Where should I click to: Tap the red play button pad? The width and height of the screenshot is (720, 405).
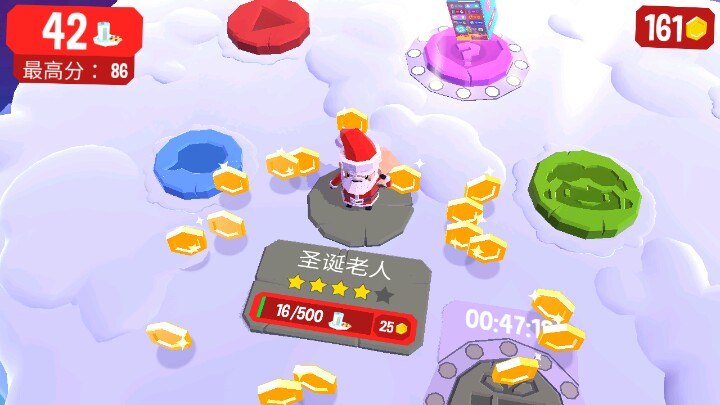(267, 23)
